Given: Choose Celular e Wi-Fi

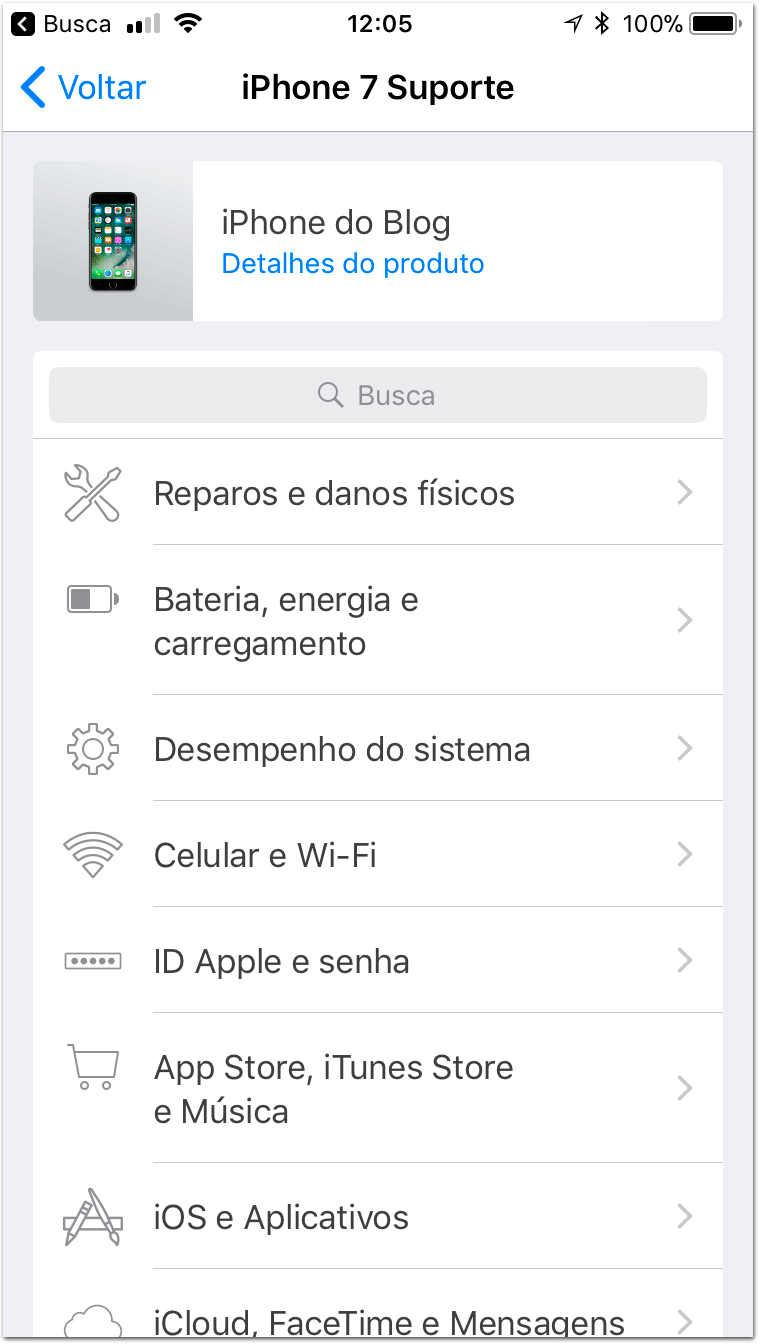Looking at the screenshot, I should [378, 855].
